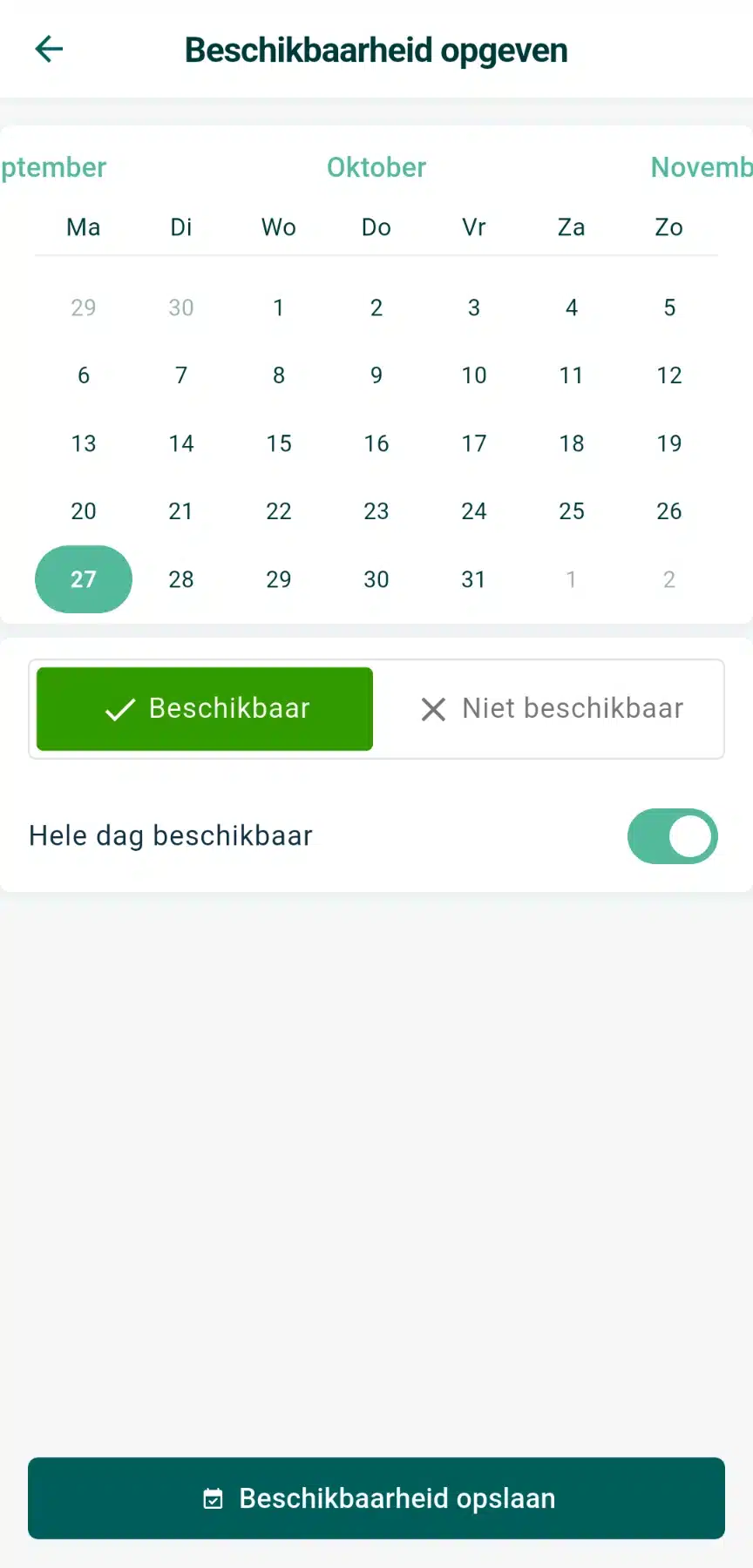Image resolution: width=753 pixels, height=1568 pixels.
Task: Switch to the September month
Action: point(54,167)
